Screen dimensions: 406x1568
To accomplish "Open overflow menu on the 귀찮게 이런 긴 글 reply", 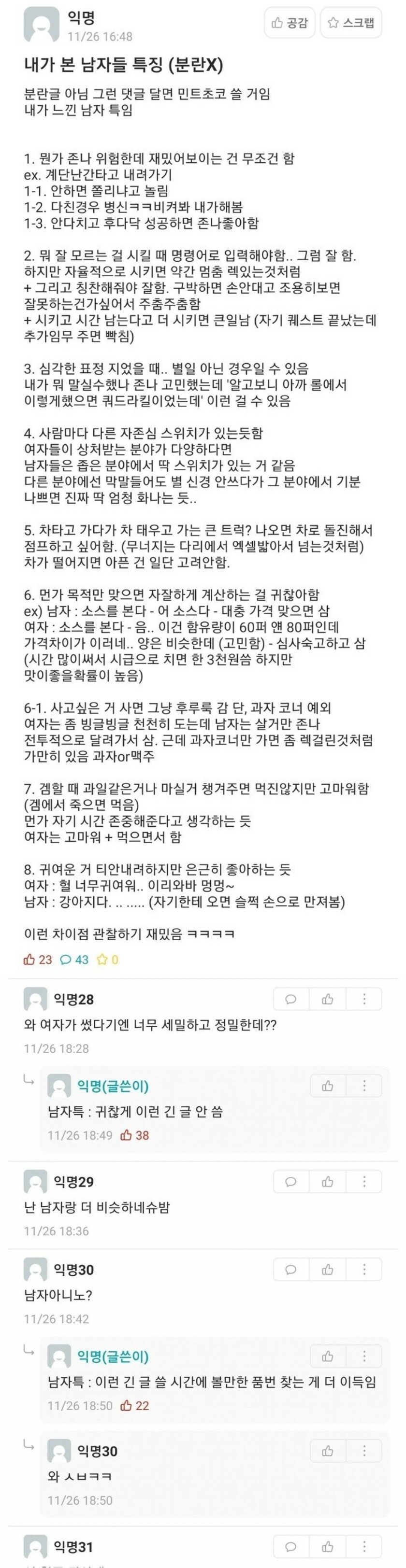I will 364,1086.
